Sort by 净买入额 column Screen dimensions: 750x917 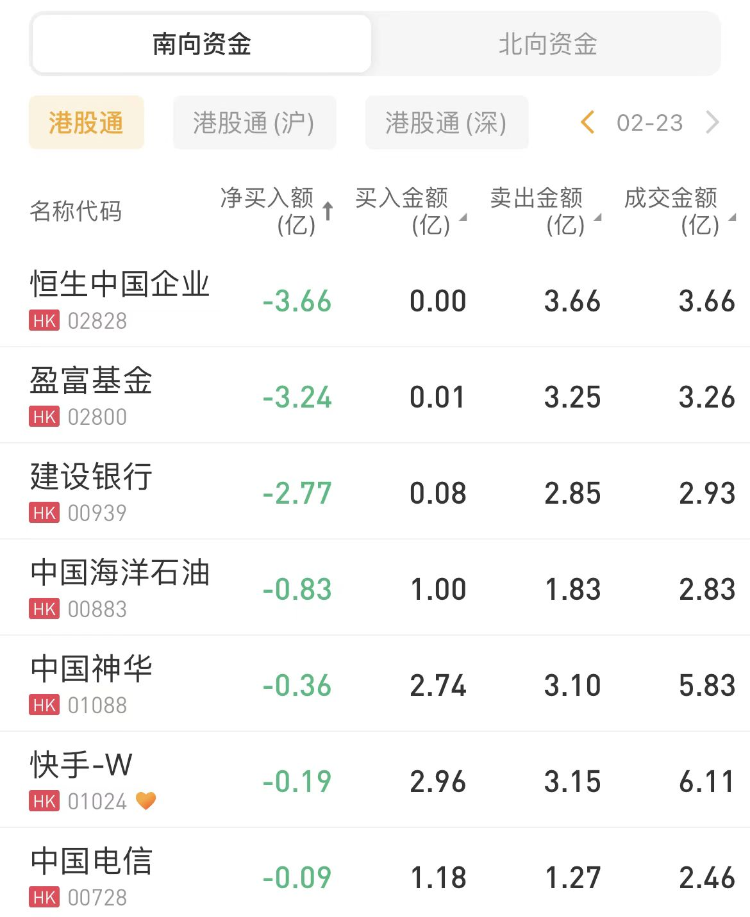277,211
